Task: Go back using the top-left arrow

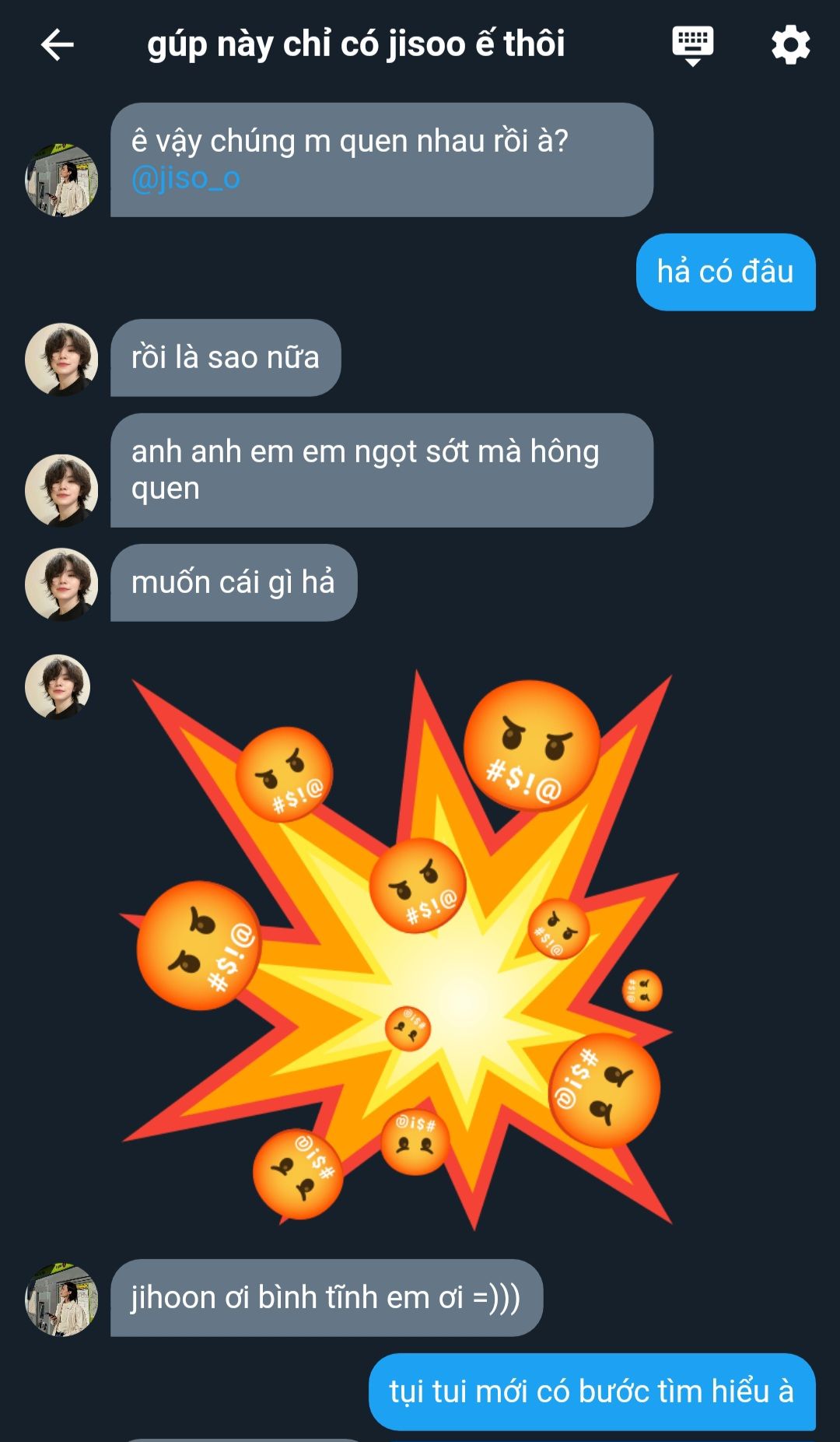Action: click(x=57, y=44)
